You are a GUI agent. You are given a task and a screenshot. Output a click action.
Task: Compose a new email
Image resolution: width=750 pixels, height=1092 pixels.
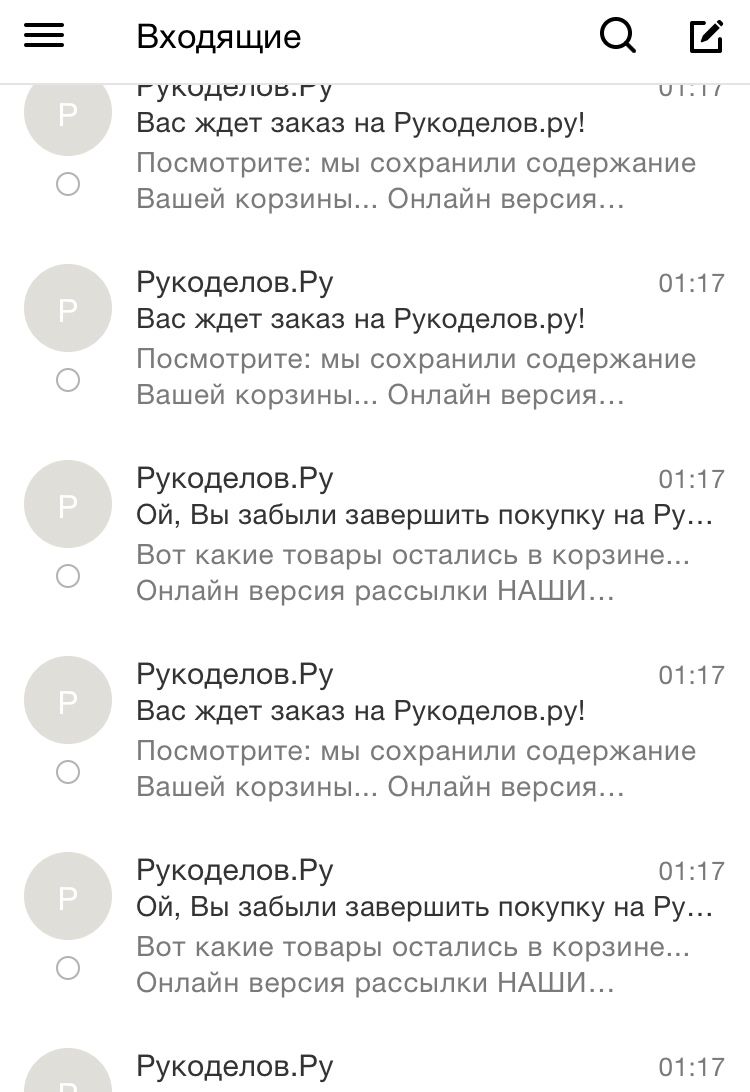706,37
